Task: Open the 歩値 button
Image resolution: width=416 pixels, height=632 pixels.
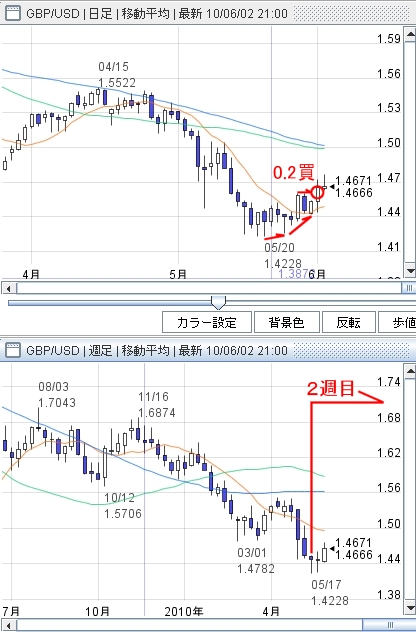Action: pos(398,322)
